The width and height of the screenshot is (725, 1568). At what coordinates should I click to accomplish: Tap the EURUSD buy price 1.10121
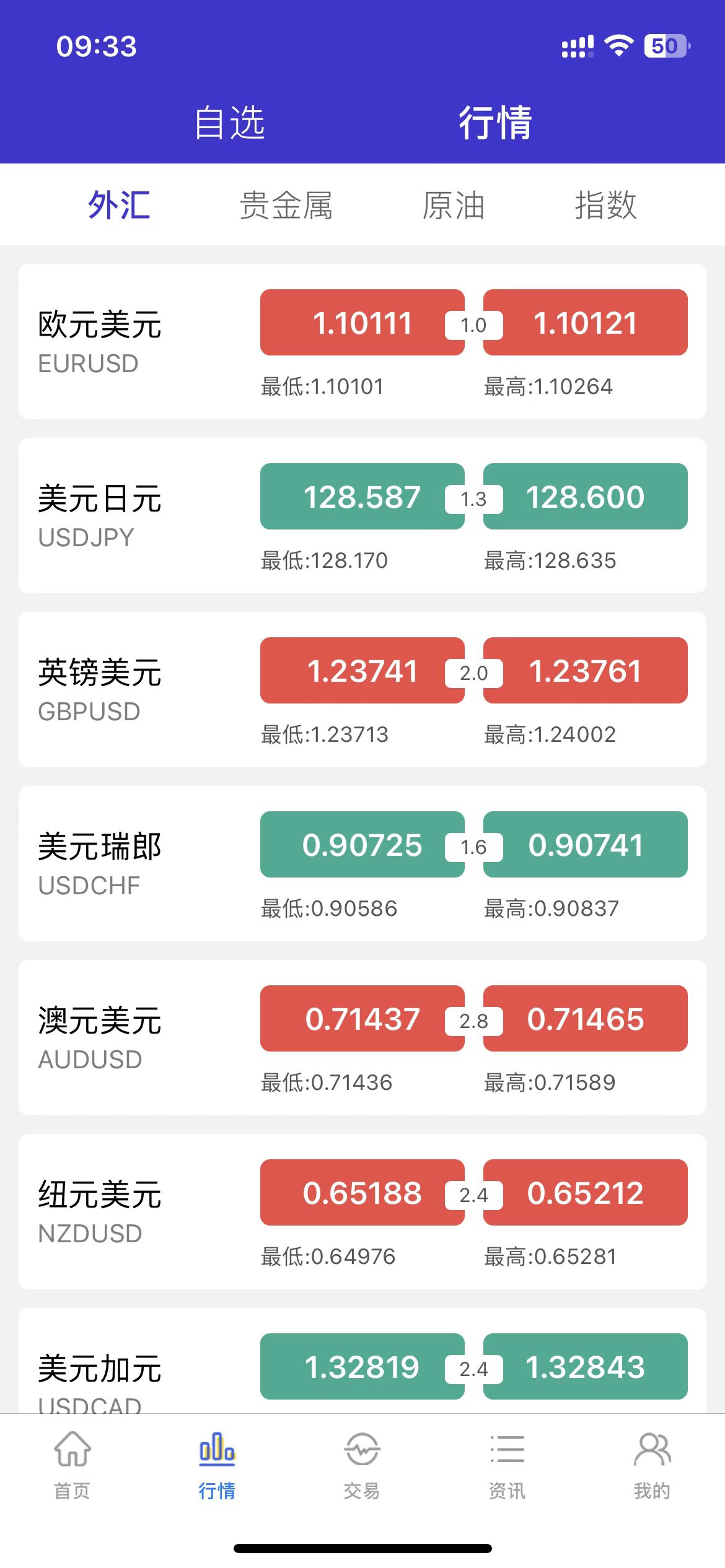tap(585, 323)
